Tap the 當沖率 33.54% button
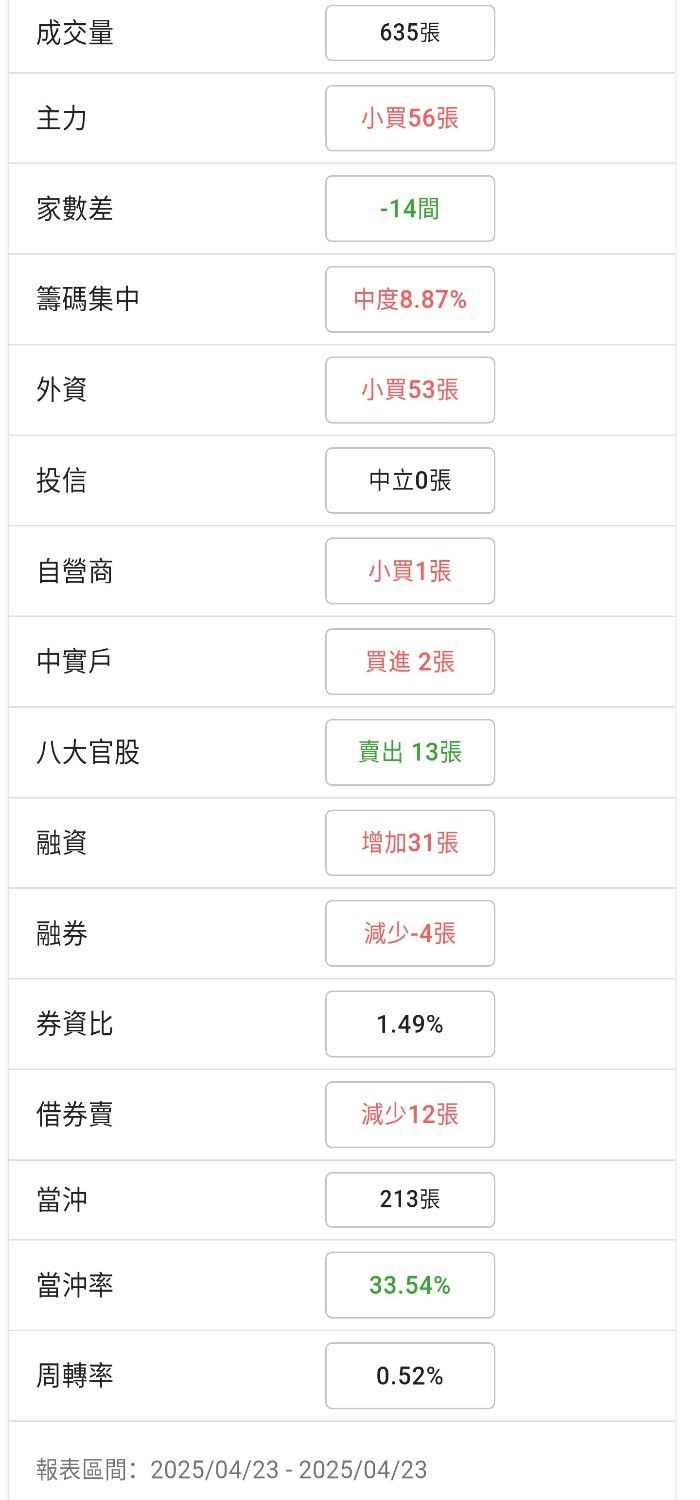 click(410, 1285)
